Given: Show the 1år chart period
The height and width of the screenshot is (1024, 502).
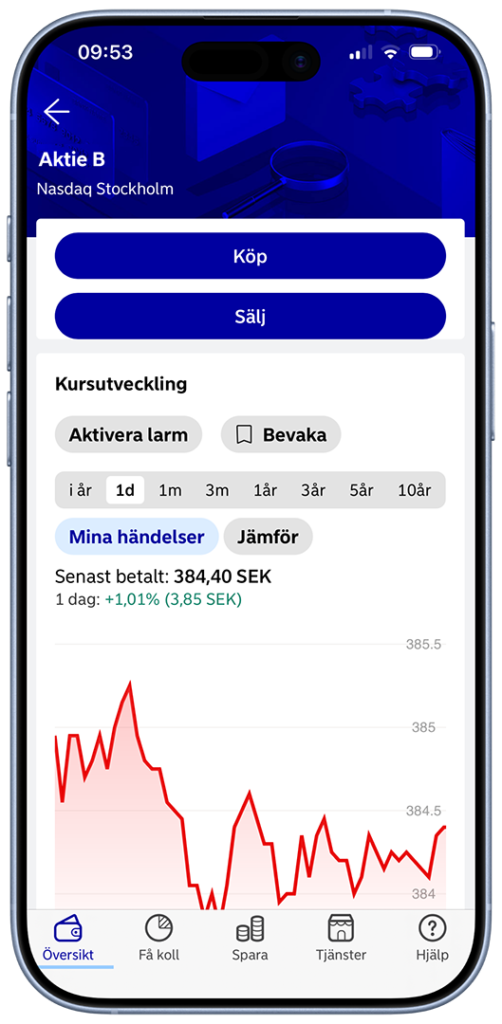Looking at the screenshot, I should [x=264, y=490].
